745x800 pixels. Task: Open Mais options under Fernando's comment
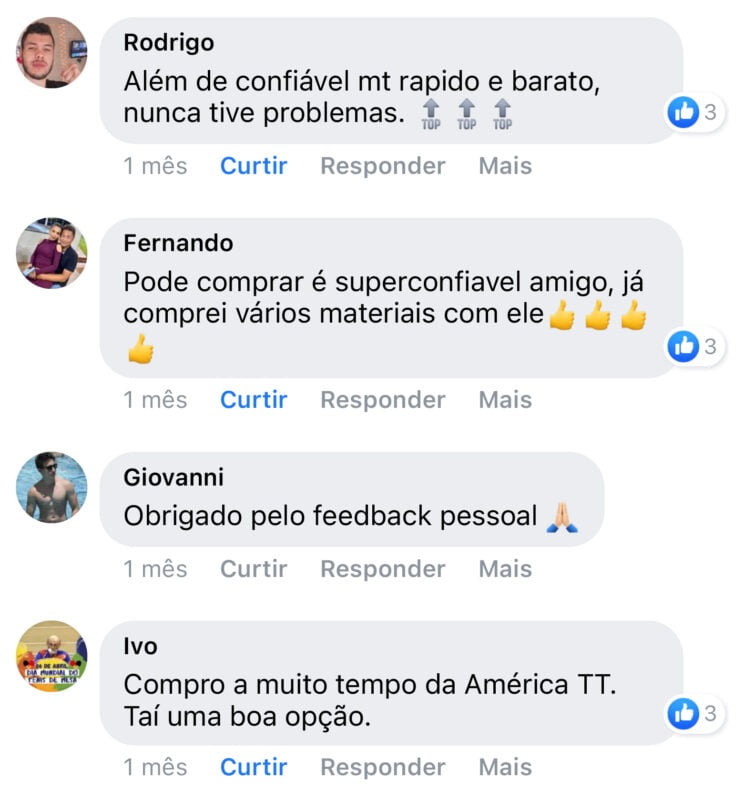[x=505, y=400]
